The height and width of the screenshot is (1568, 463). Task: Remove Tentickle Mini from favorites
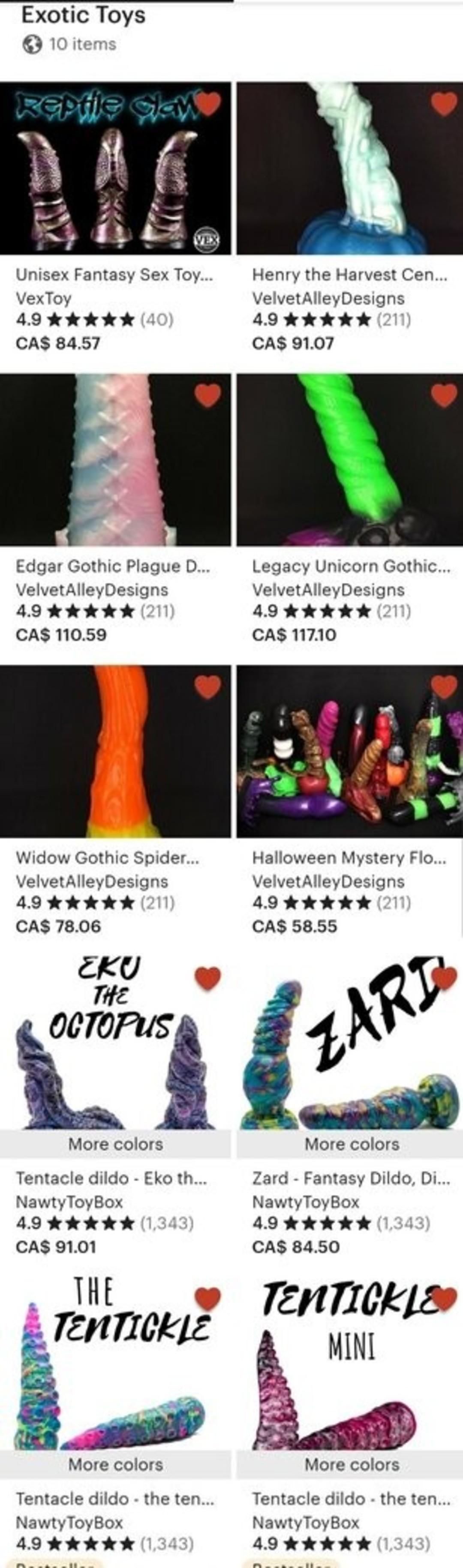point(444,1299)
